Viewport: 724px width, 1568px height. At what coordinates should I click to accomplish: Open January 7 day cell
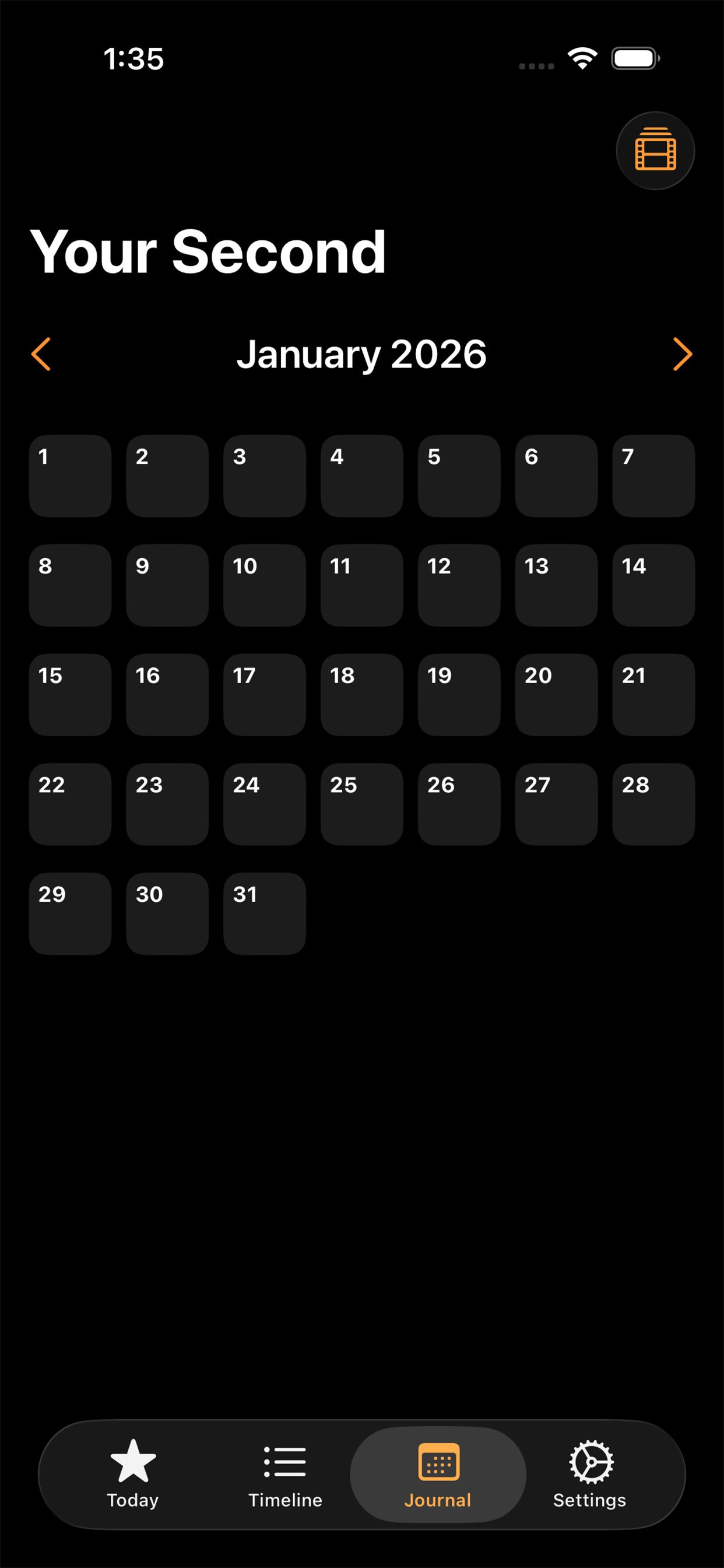[x=653, y=476]
